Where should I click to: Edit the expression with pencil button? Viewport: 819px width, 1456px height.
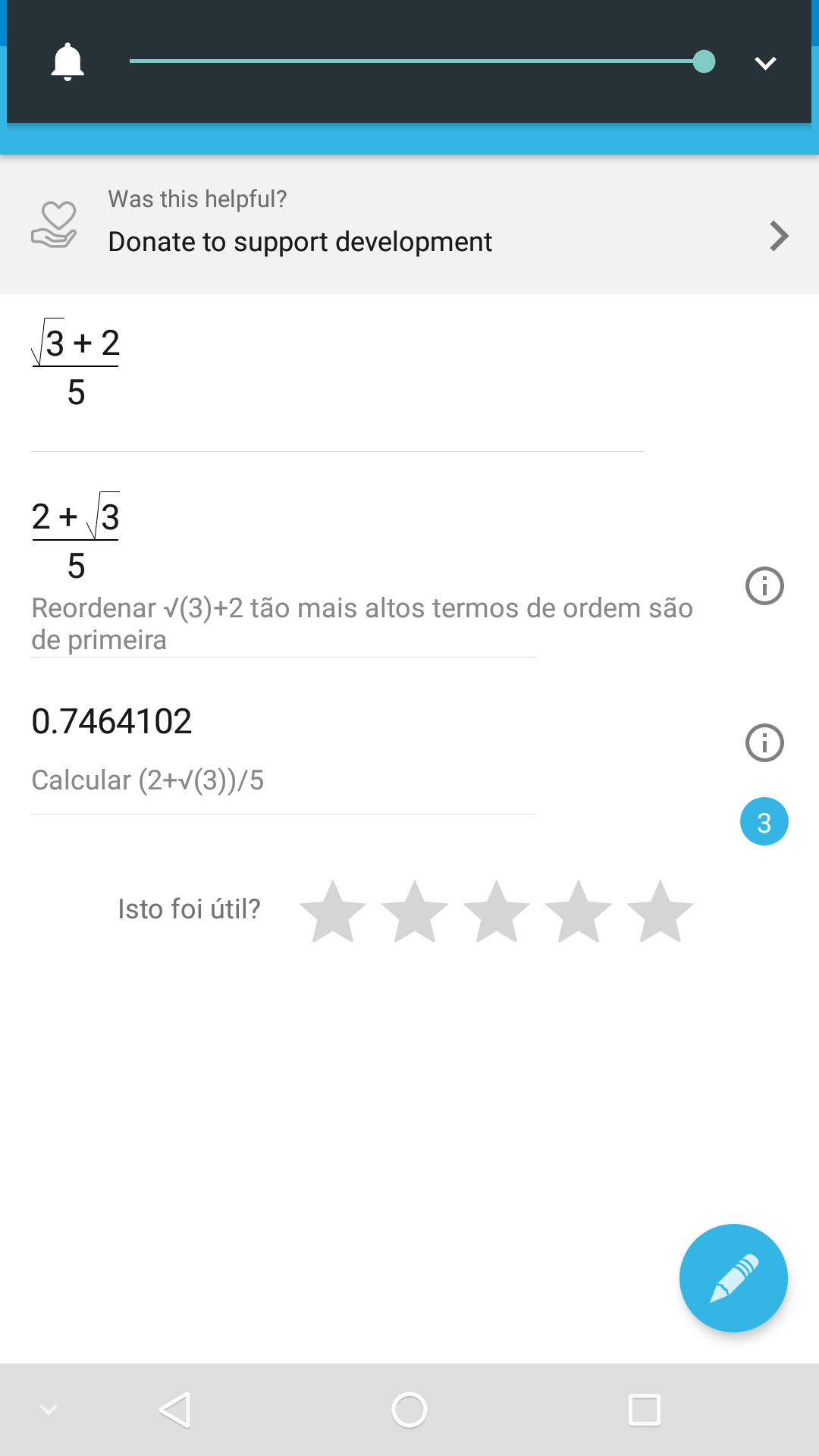coord(733,1279)
